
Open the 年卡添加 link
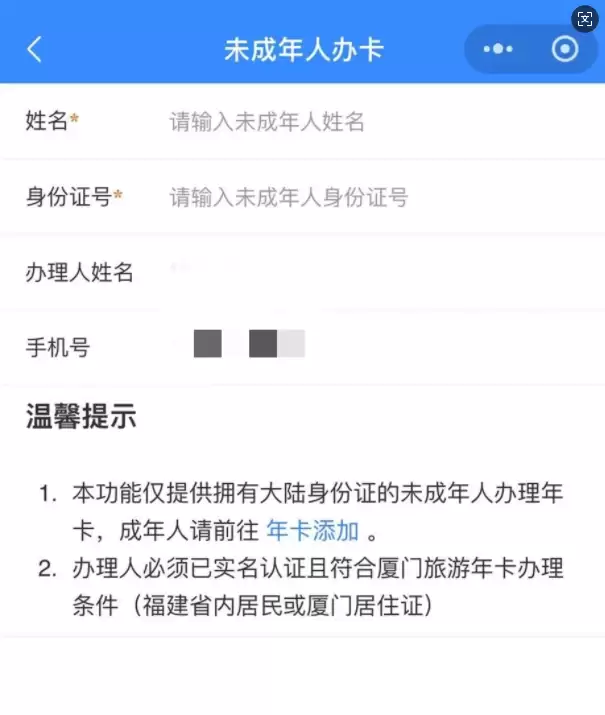313,529
